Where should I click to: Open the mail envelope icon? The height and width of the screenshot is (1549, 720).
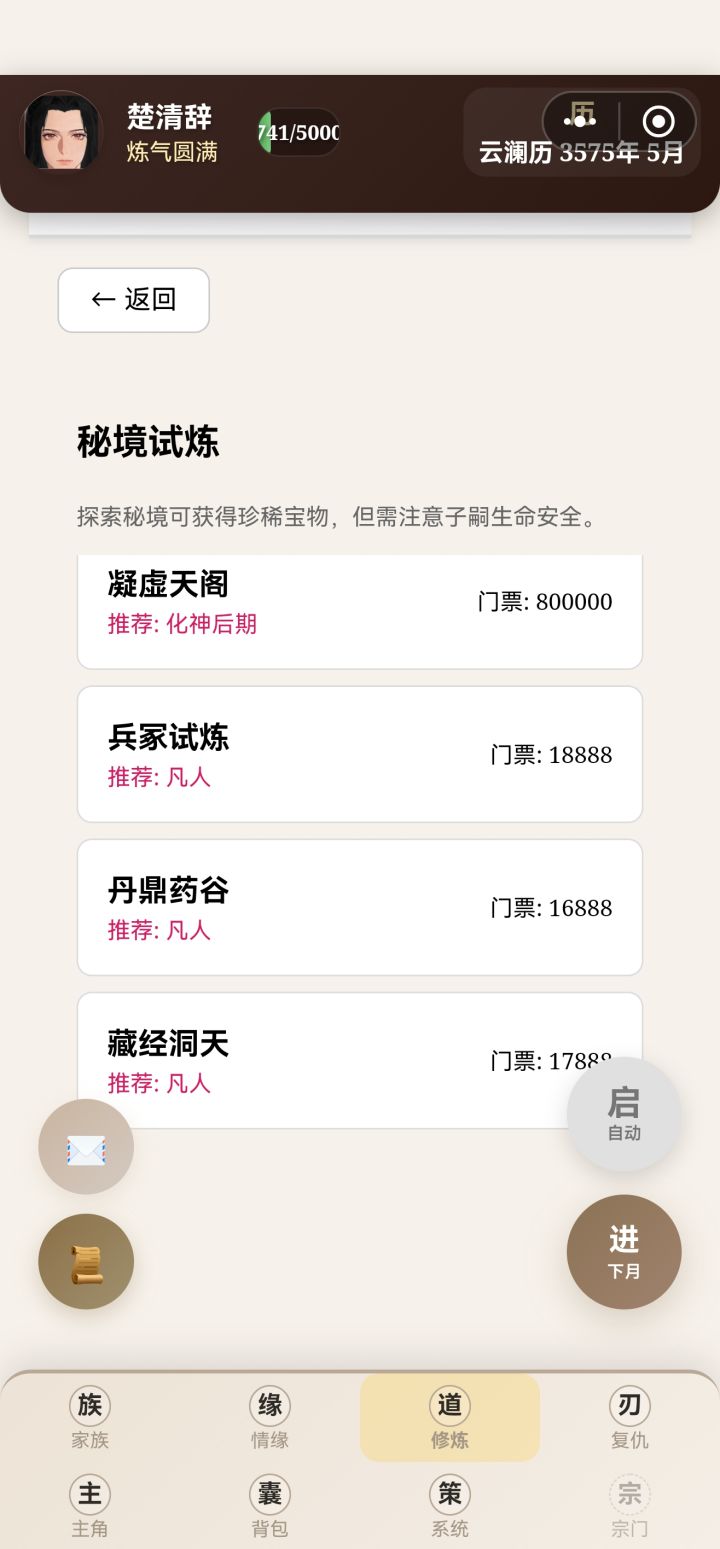point(85,1147)
